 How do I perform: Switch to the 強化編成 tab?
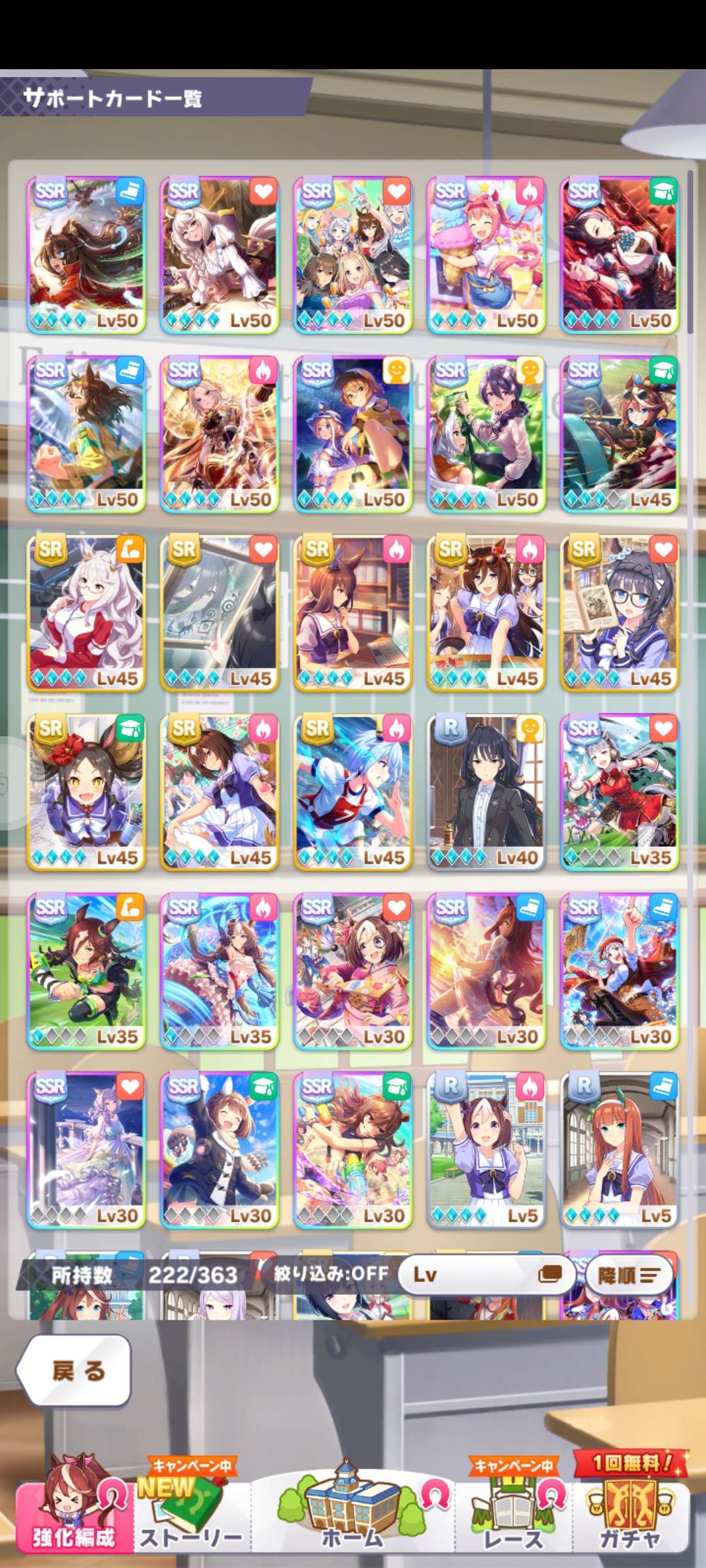tap(74, 1514)
